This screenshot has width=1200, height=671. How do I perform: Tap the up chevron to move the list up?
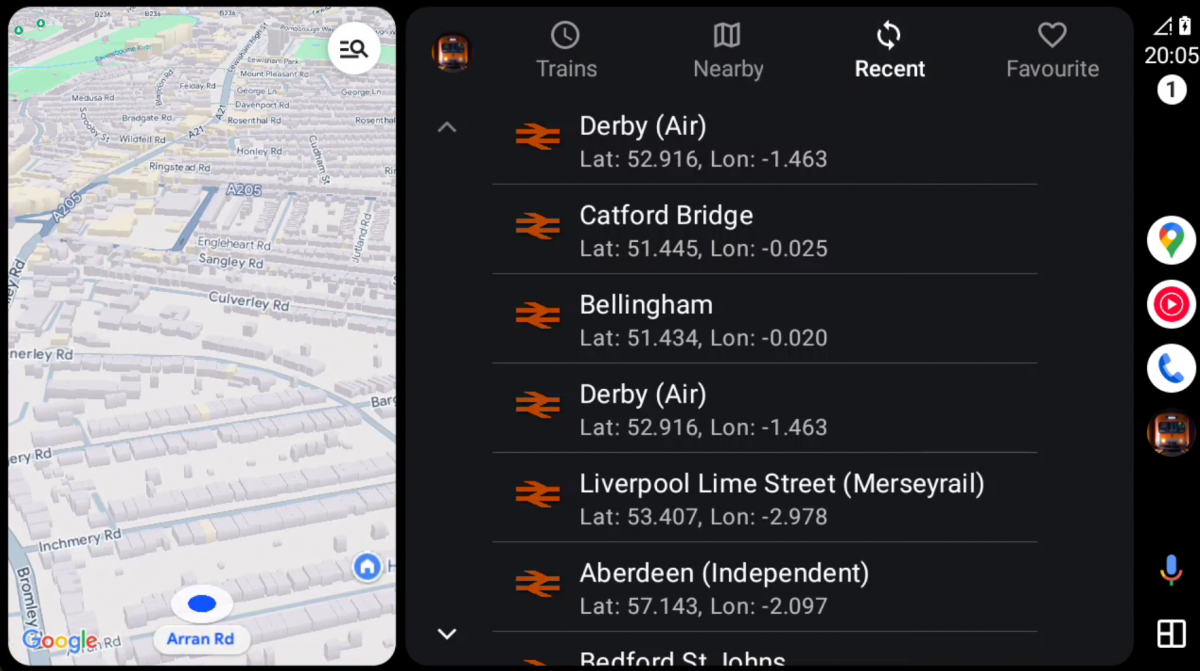coord(447,127)
